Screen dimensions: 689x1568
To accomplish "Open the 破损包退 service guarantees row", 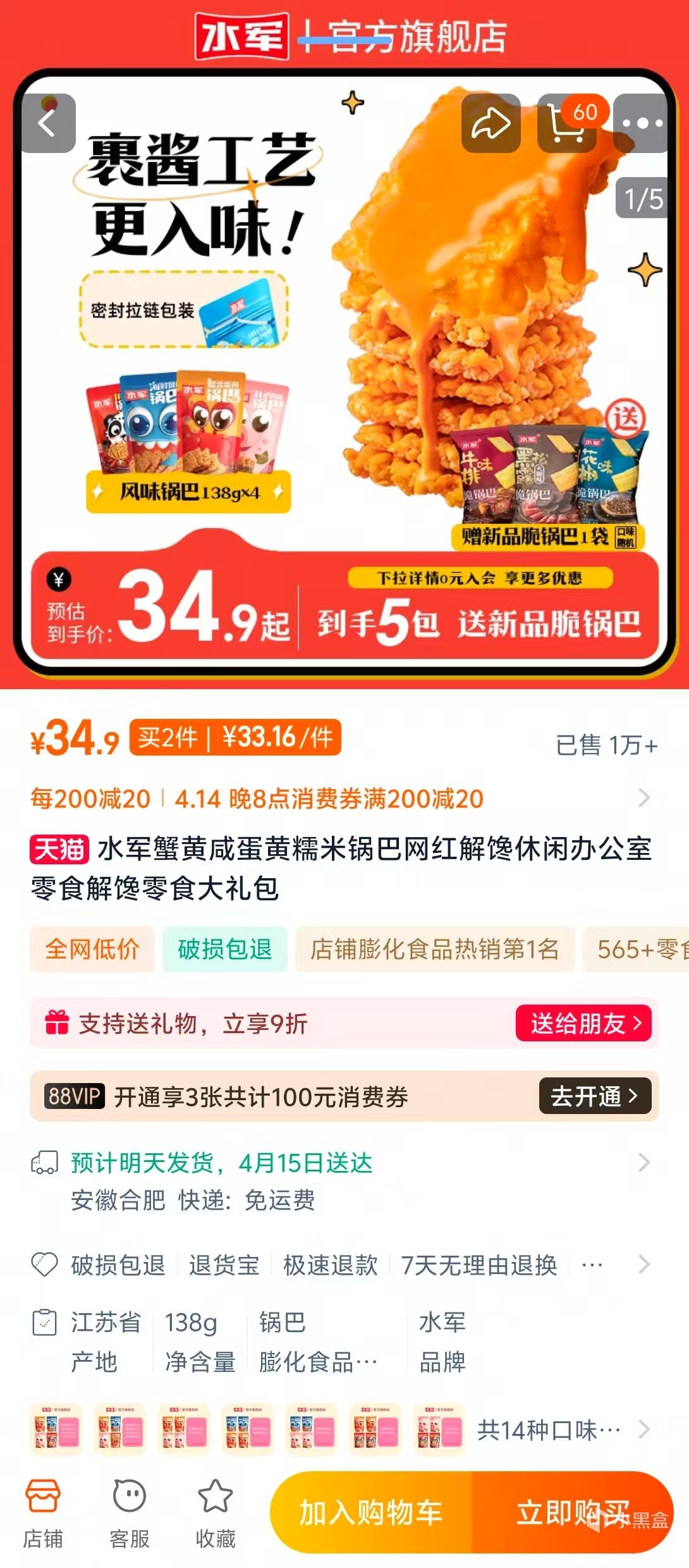I will pos(341,1265).
